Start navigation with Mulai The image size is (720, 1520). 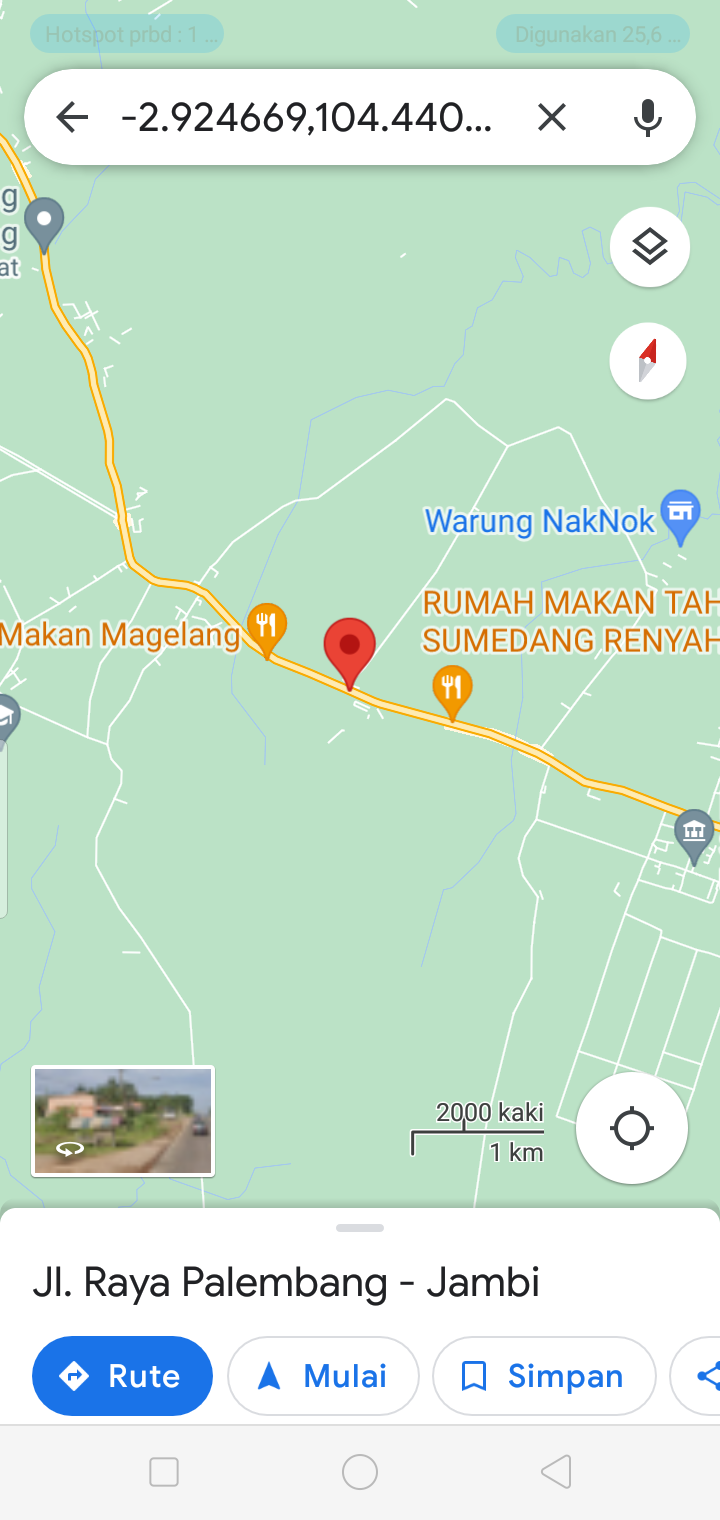click(x=323, y=1376)
